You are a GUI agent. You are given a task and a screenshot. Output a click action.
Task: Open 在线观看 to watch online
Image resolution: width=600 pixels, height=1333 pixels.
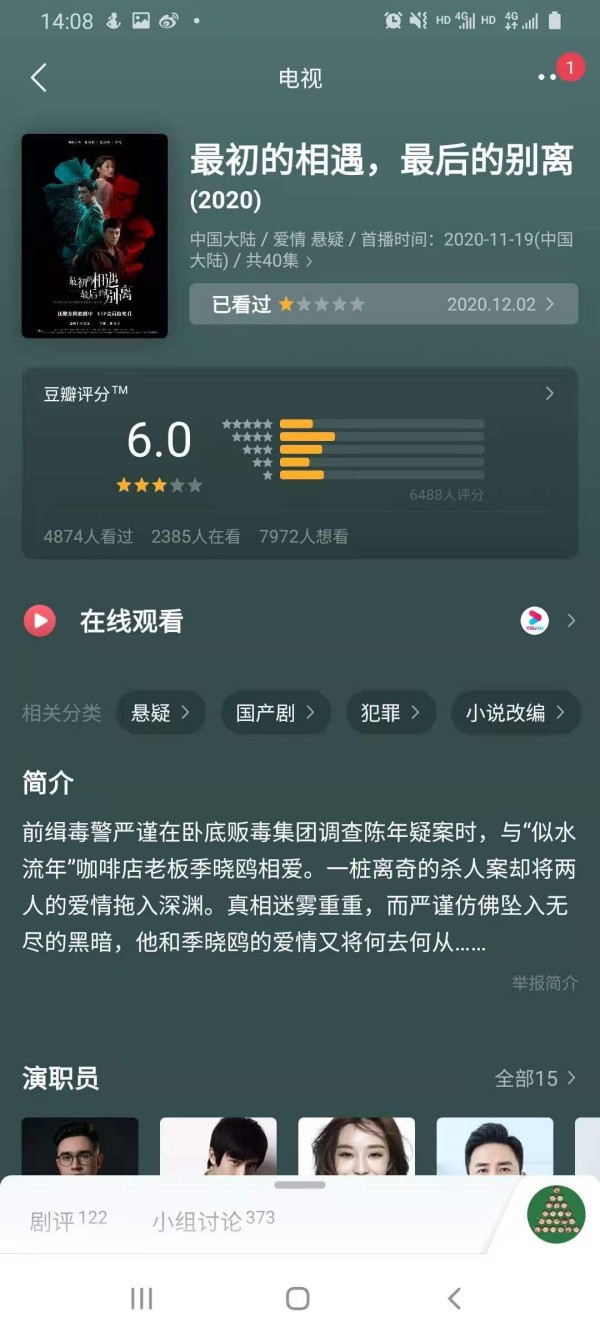pyautogui.click(x=300, y=621)
